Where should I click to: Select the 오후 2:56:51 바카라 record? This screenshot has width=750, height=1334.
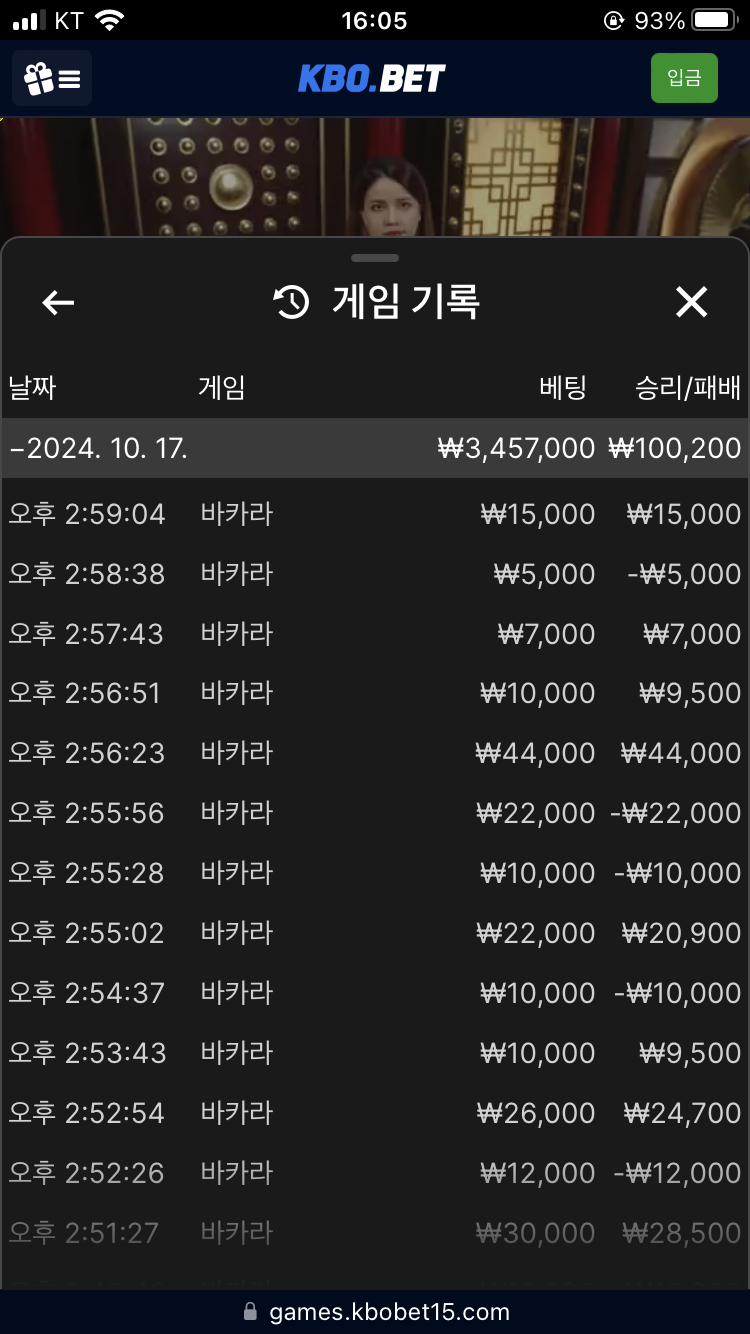pos(375,693)
